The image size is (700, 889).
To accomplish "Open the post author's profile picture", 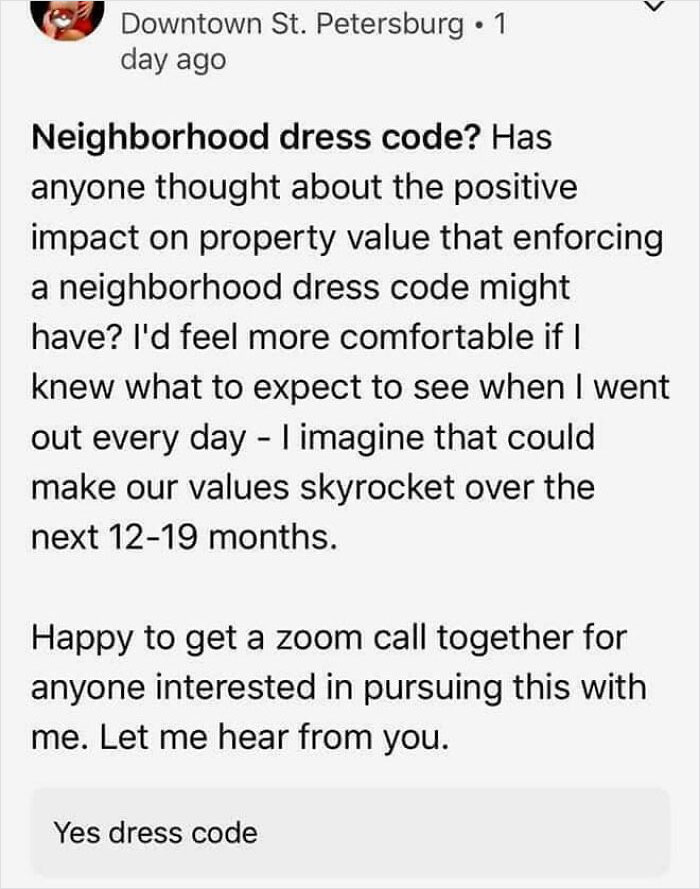I will pos(69,17).
